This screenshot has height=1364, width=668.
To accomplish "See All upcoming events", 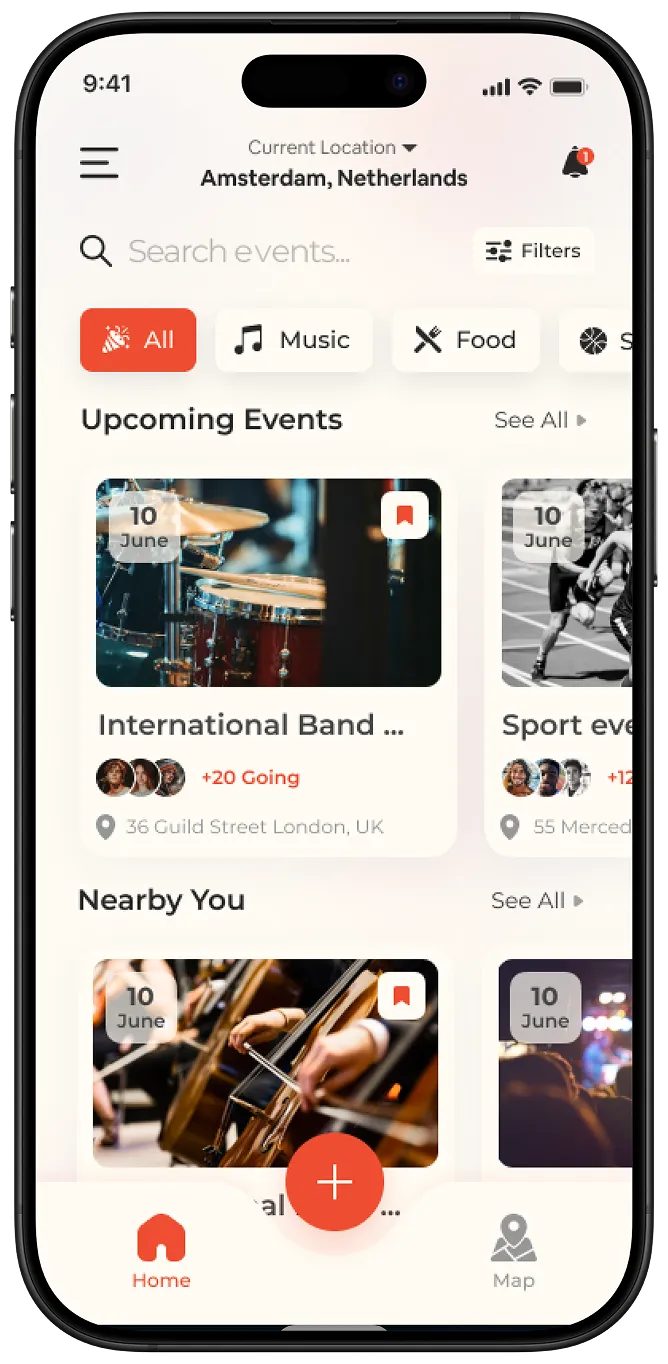I will point(541,420).
